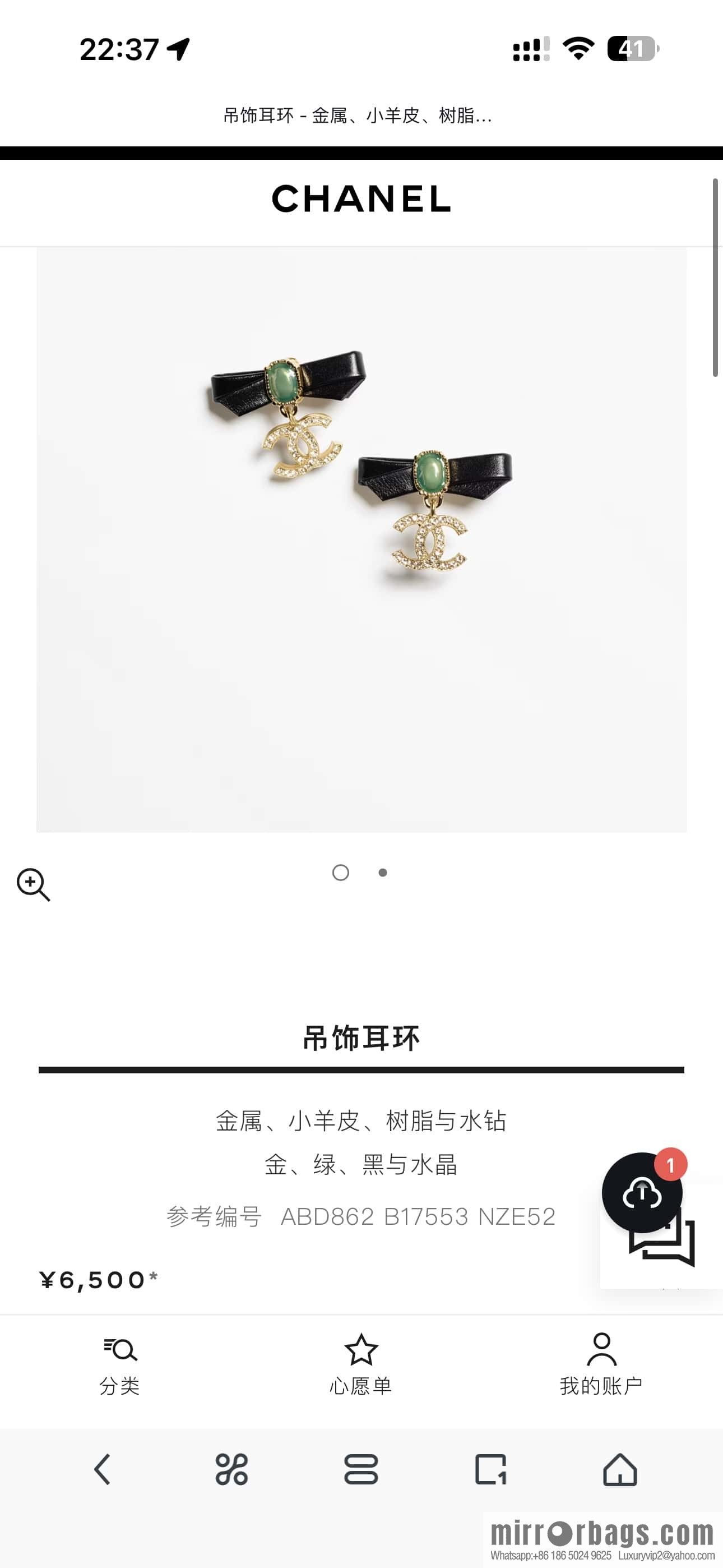Viewport: 723px width, 1568px height.
Task: Select the second carousel pagination dot
Action: (382, 873)
